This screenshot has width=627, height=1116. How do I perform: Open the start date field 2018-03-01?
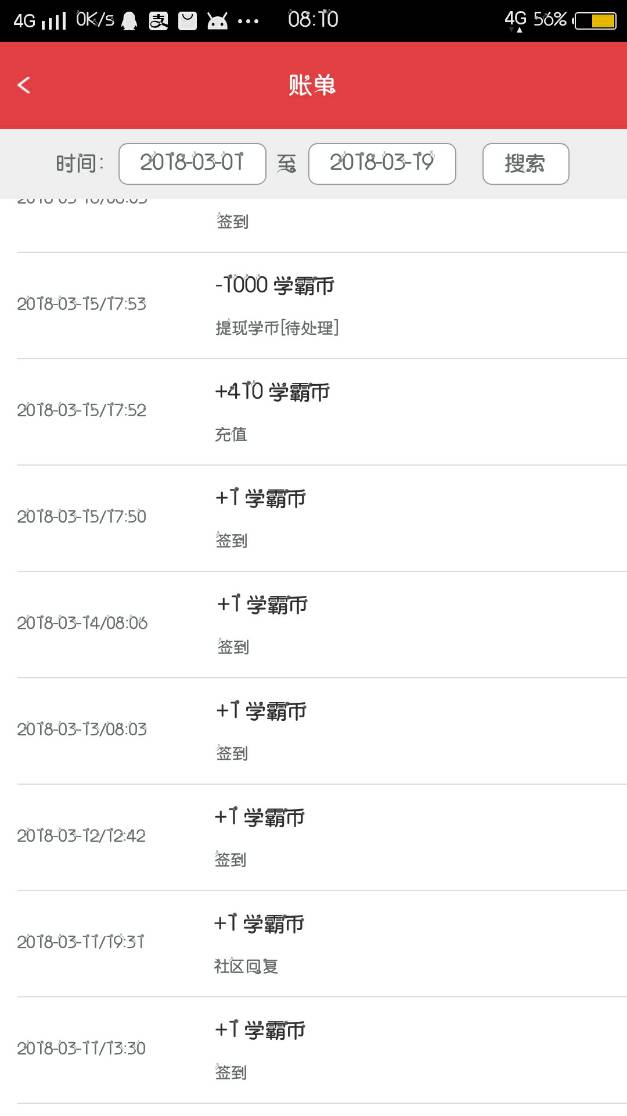point(192,164)
